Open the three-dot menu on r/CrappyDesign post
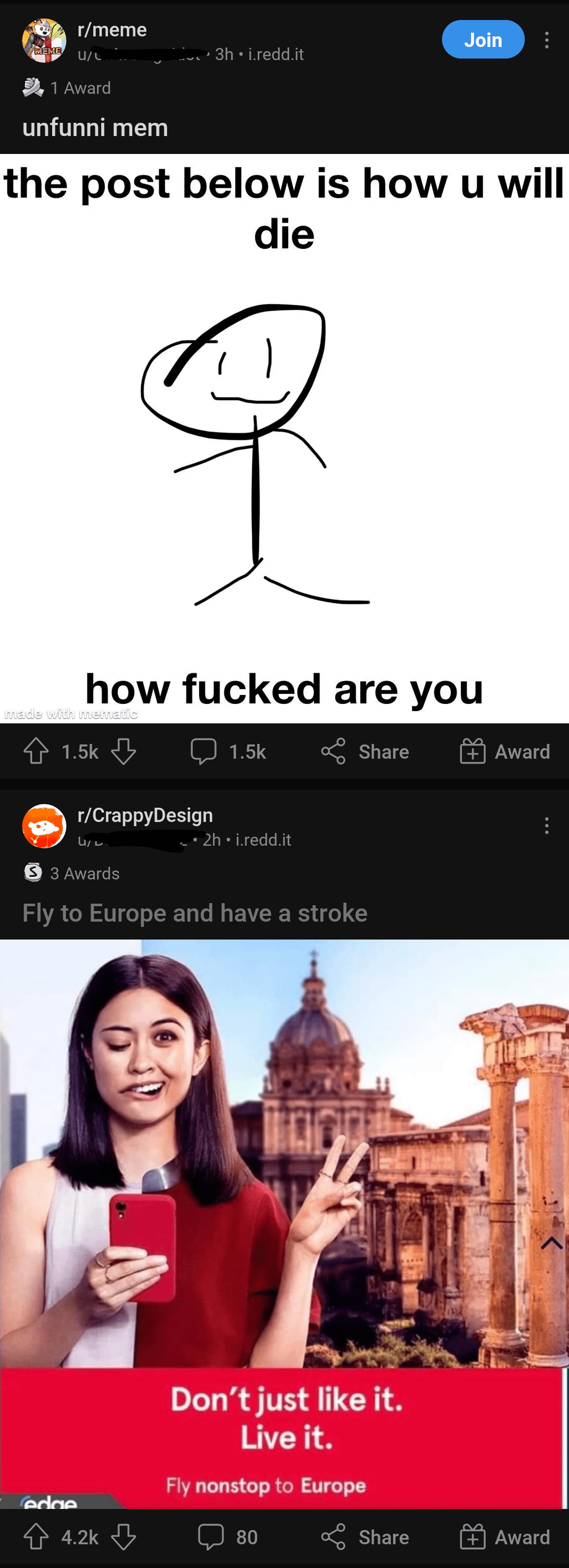The image size is (569, 1568). click(x=546, y=826)
